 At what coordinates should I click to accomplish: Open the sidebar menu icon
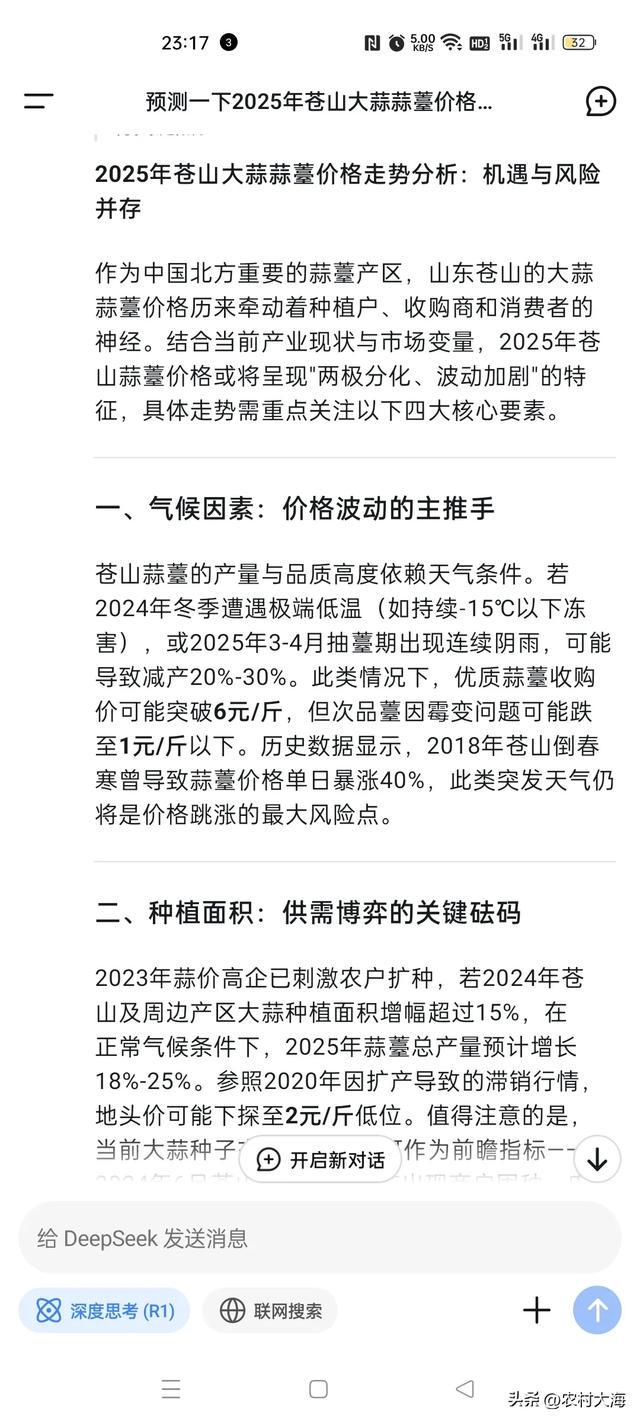[x=39, y=101]
